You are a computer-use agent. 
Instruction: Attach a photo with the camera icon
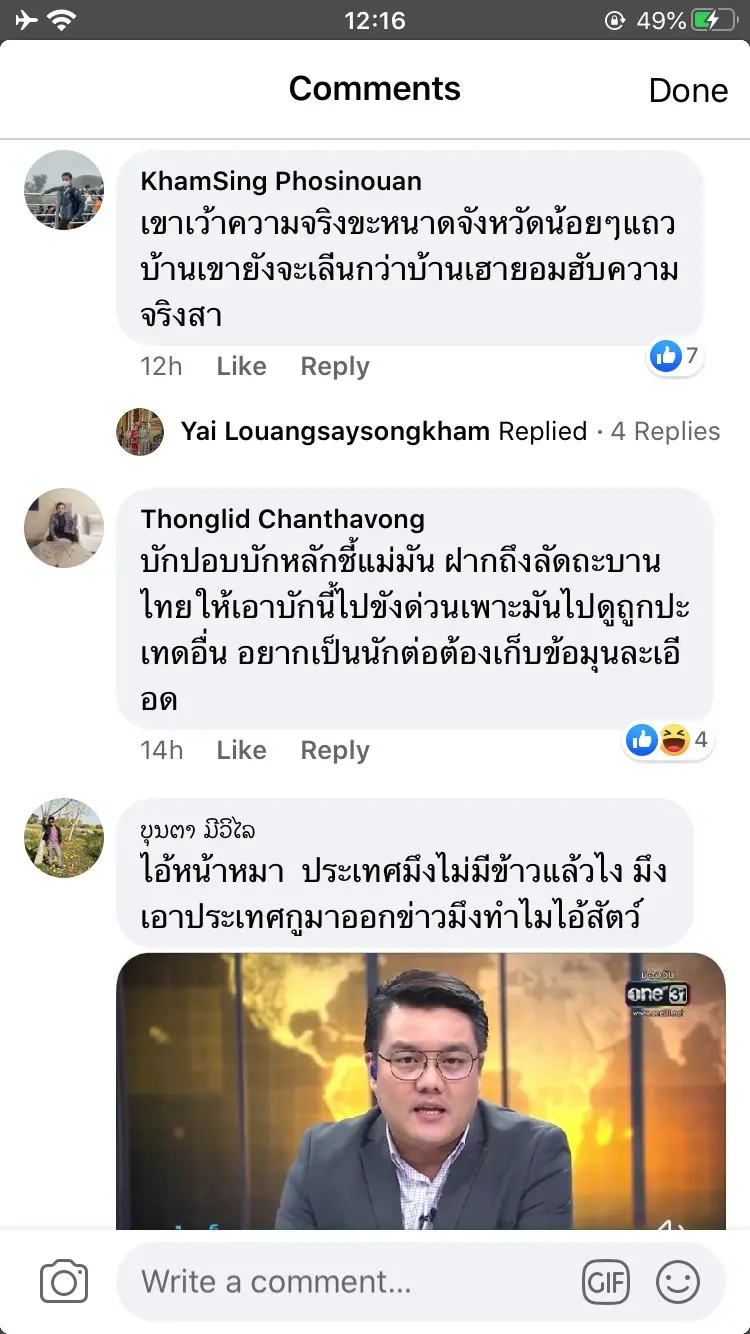click(64, 1282)
